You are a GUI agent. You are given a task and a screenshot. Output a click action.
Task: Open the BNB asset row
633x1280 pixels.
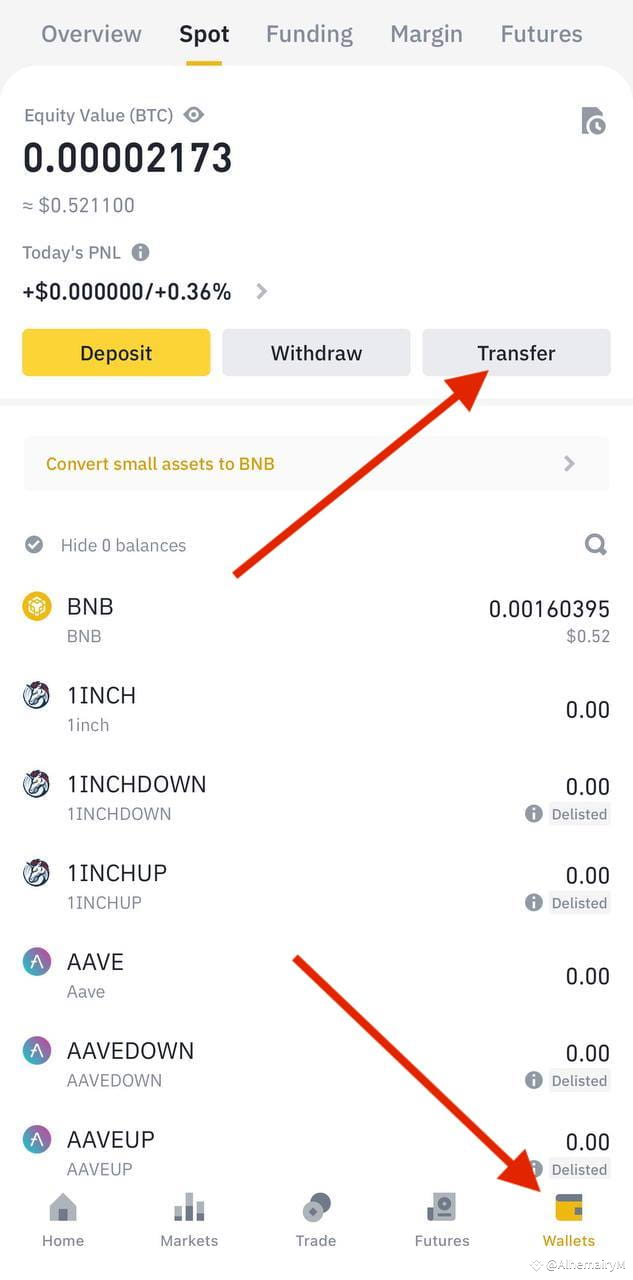[x=316, y=620]
